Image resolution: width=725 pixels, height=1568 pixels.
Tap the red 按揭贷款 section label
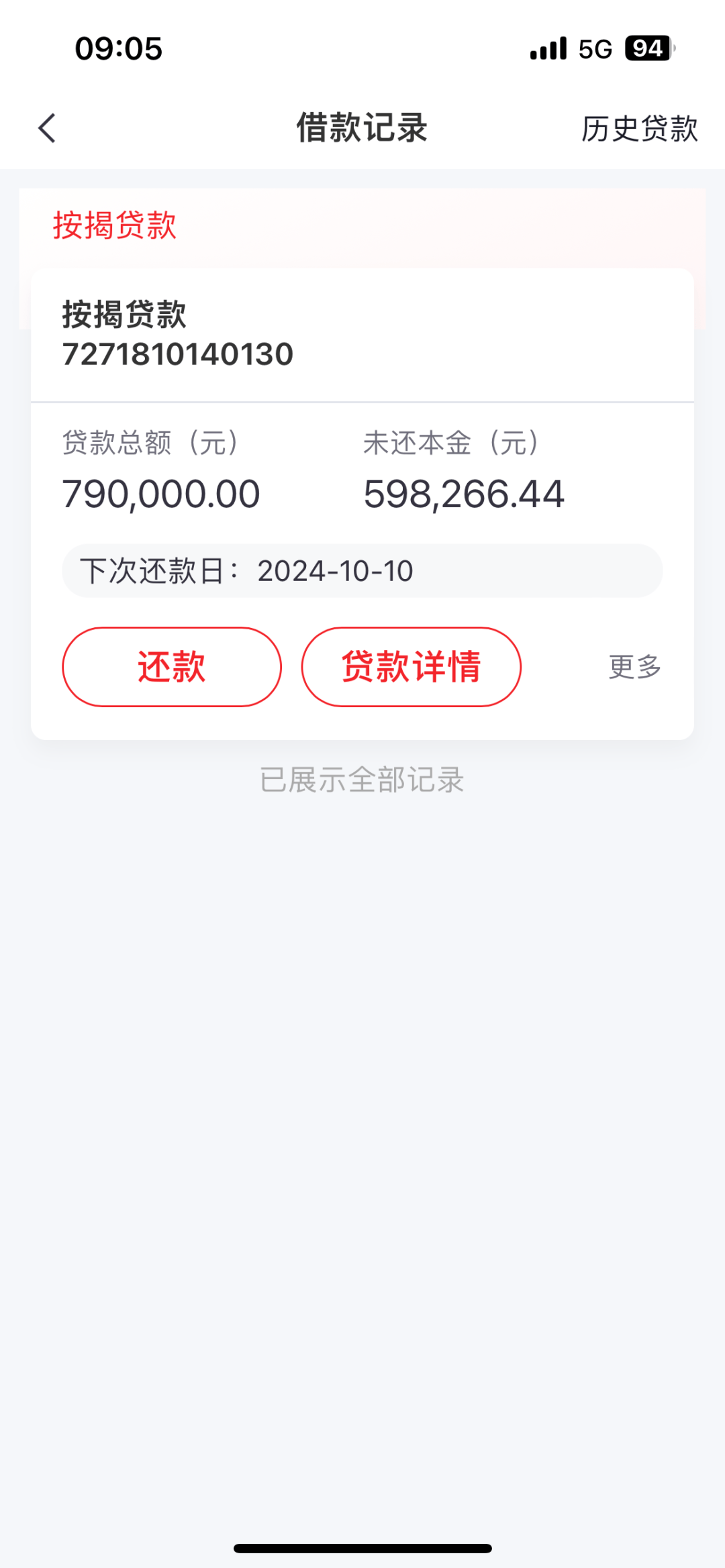pos(115,226)
